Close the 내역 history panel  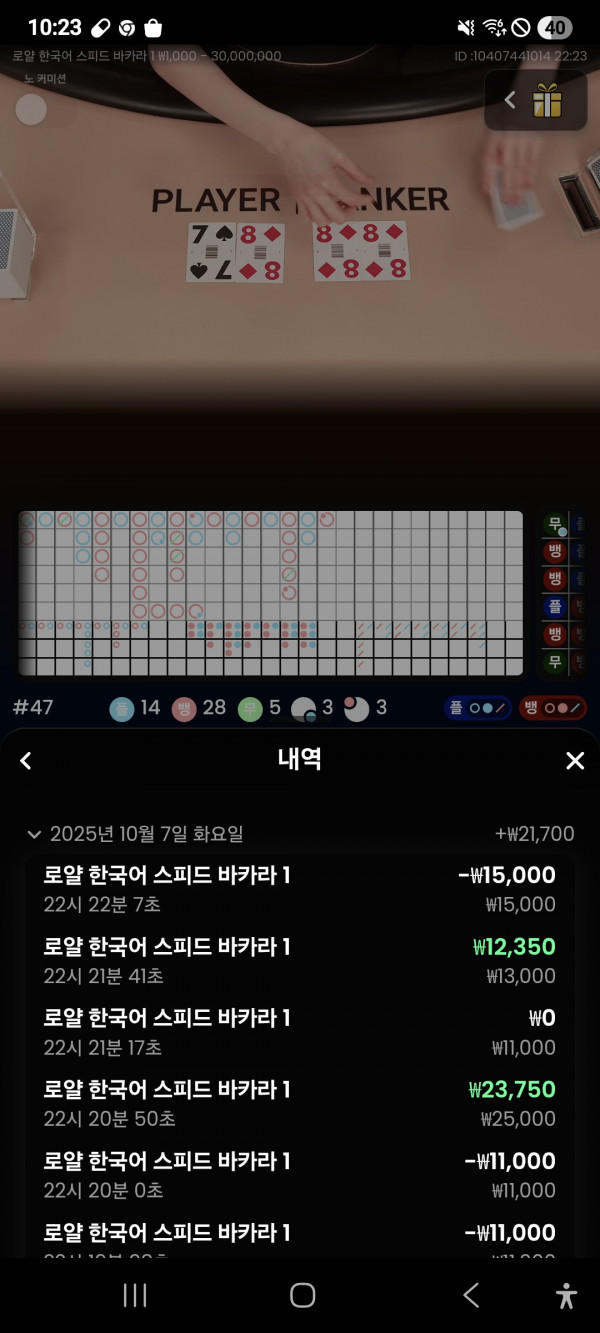pos(574,761)
